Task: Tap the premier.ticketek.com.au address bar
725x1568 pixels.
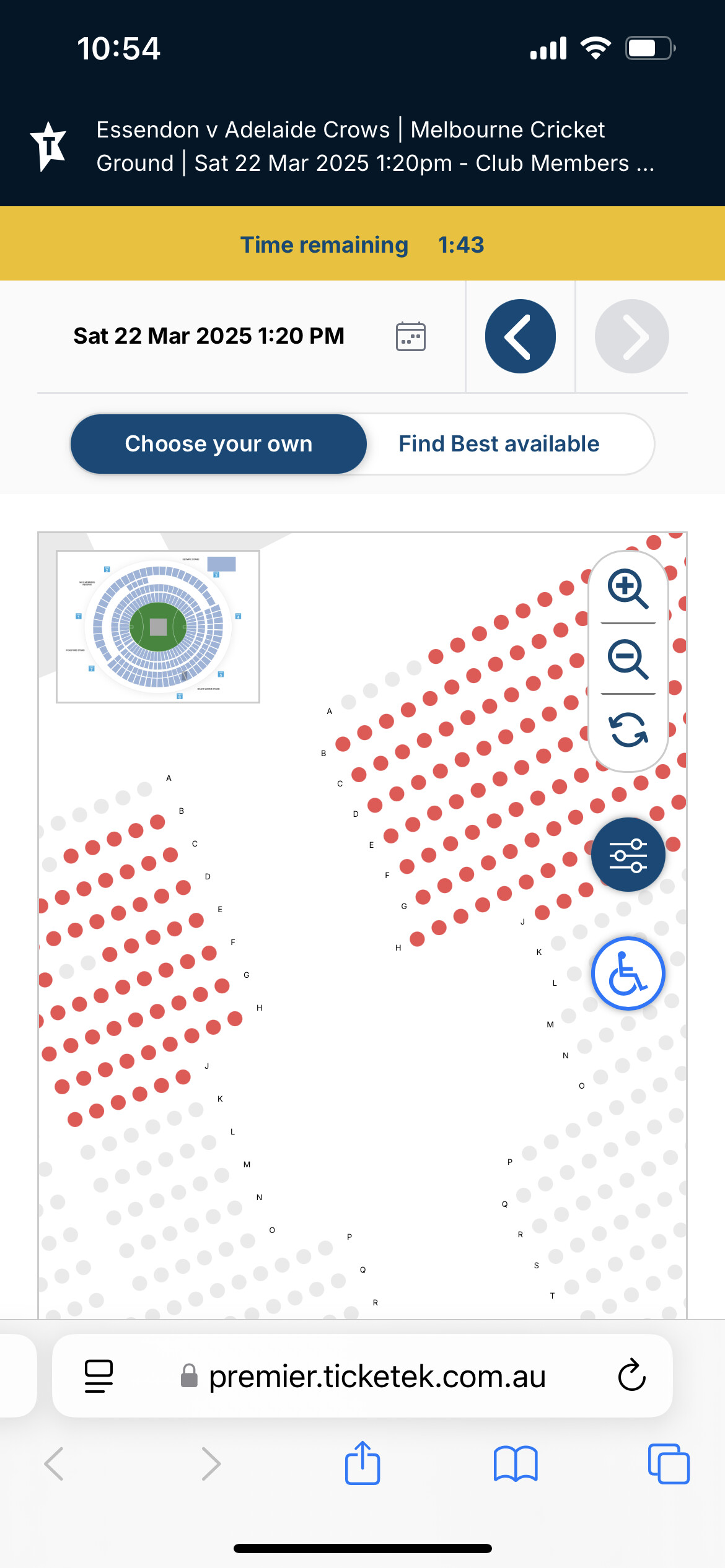Action: (362, 1376)
